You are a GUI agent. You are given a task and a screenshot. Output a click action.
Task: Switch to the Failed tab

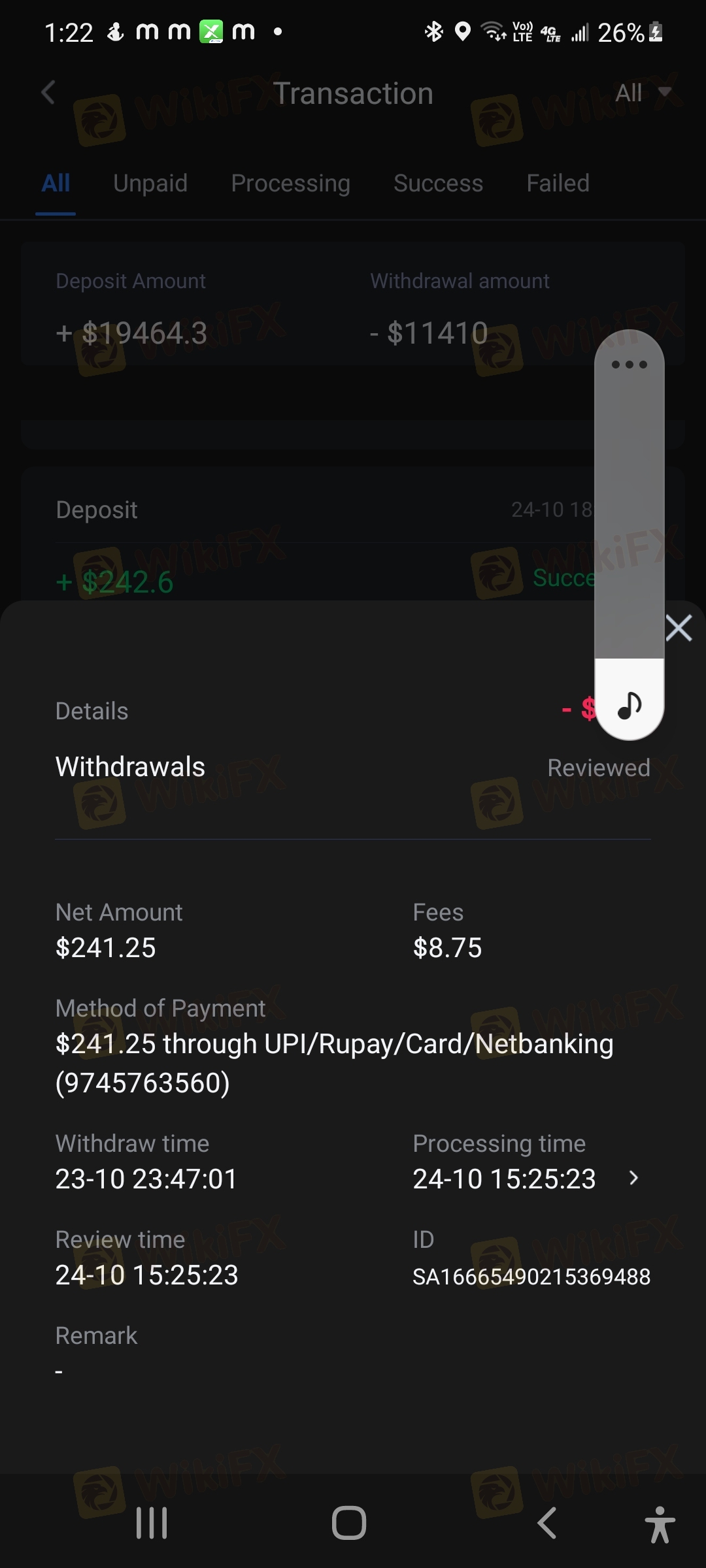tap(558, 184)
